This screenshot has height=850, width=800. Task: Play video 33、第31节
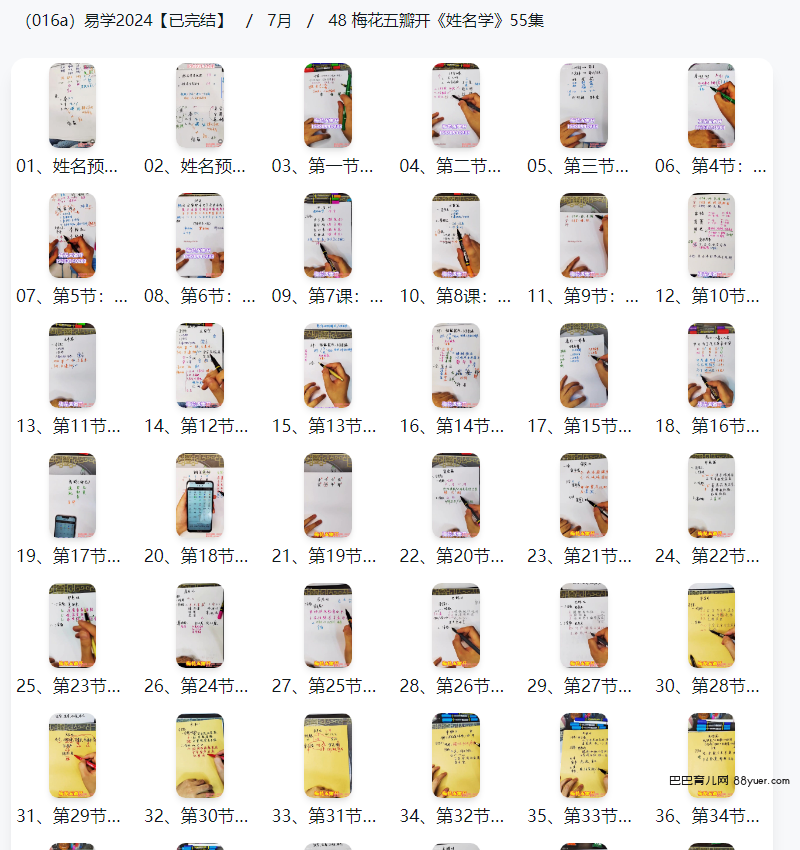coord(328,756)
